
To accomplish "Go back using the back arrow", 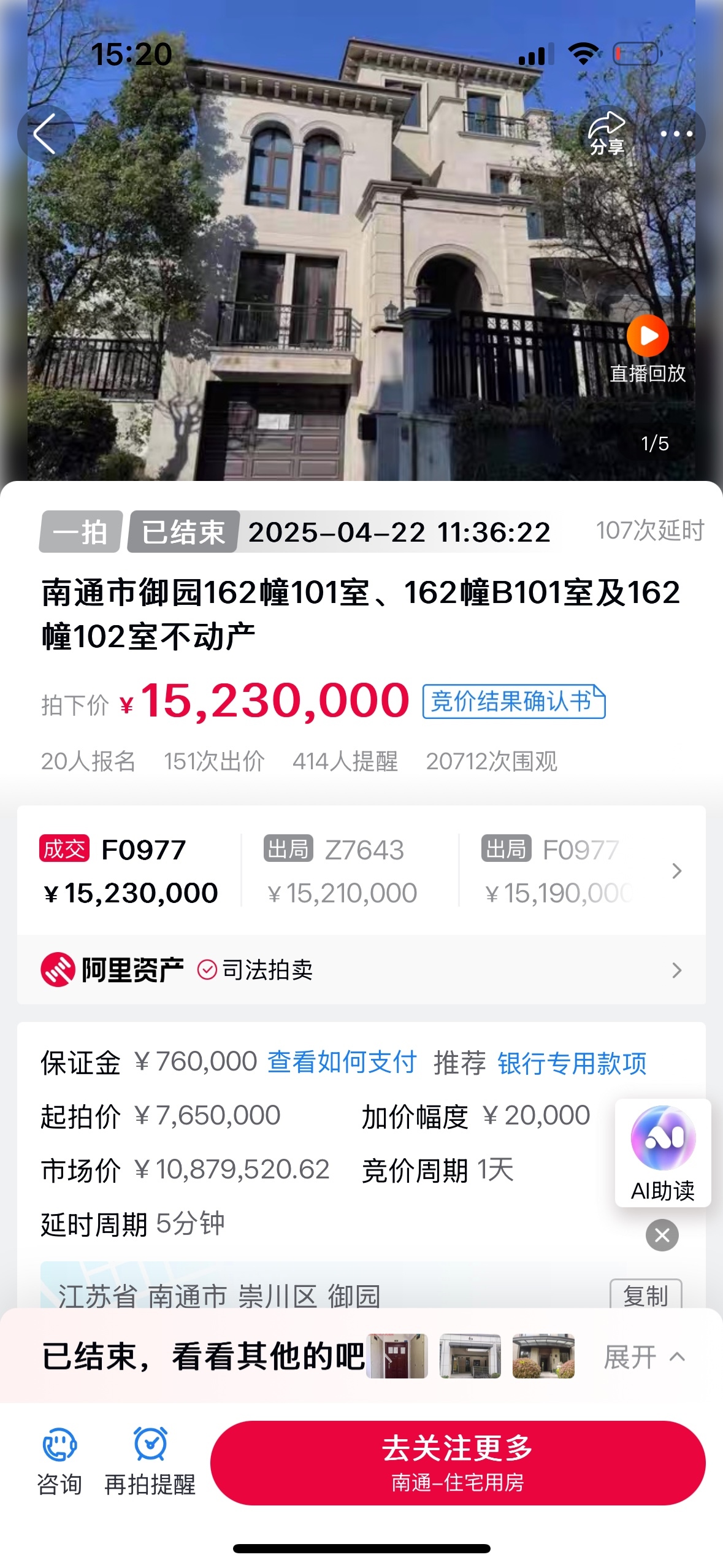I will click(45, 134).
